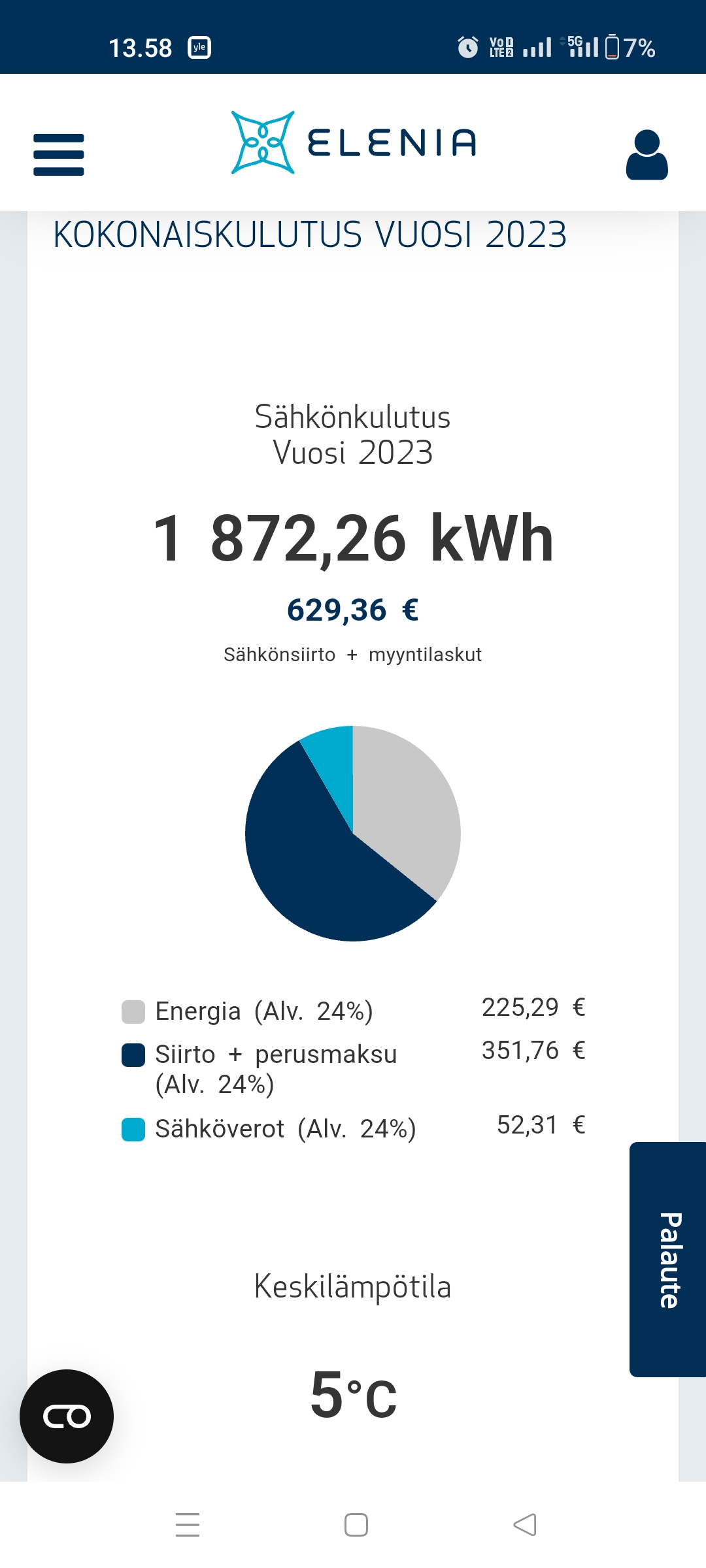Open the hamburger navigation menu
This screenshot has height=1568, width=706.
pos(59,155)
